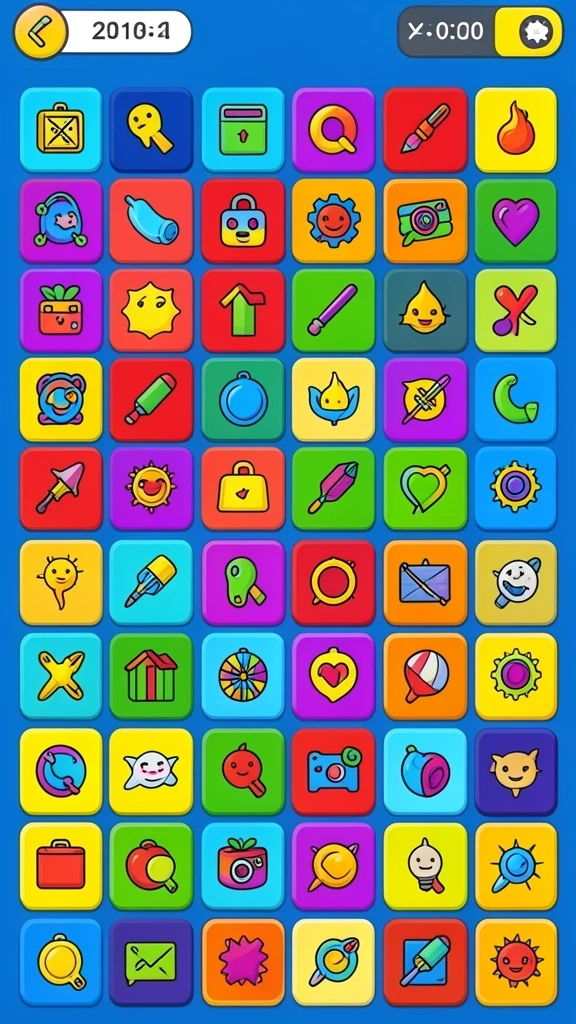Image resolution: width=576 pixels, height=1024 pixels.
Task: Choose the white ghost tile
Action: (151, 771)
